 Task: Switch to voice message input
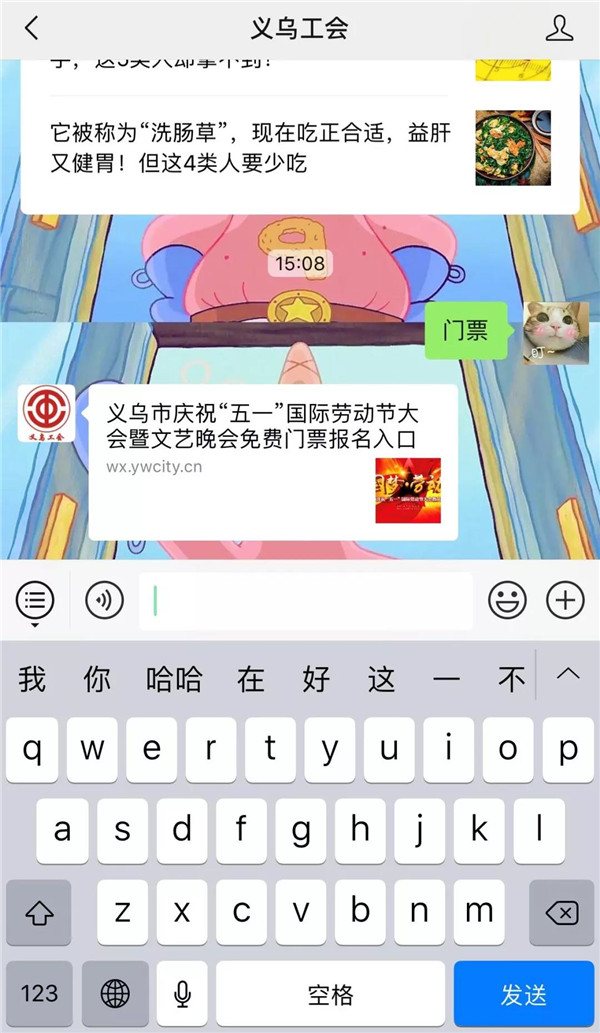(104, 600)
